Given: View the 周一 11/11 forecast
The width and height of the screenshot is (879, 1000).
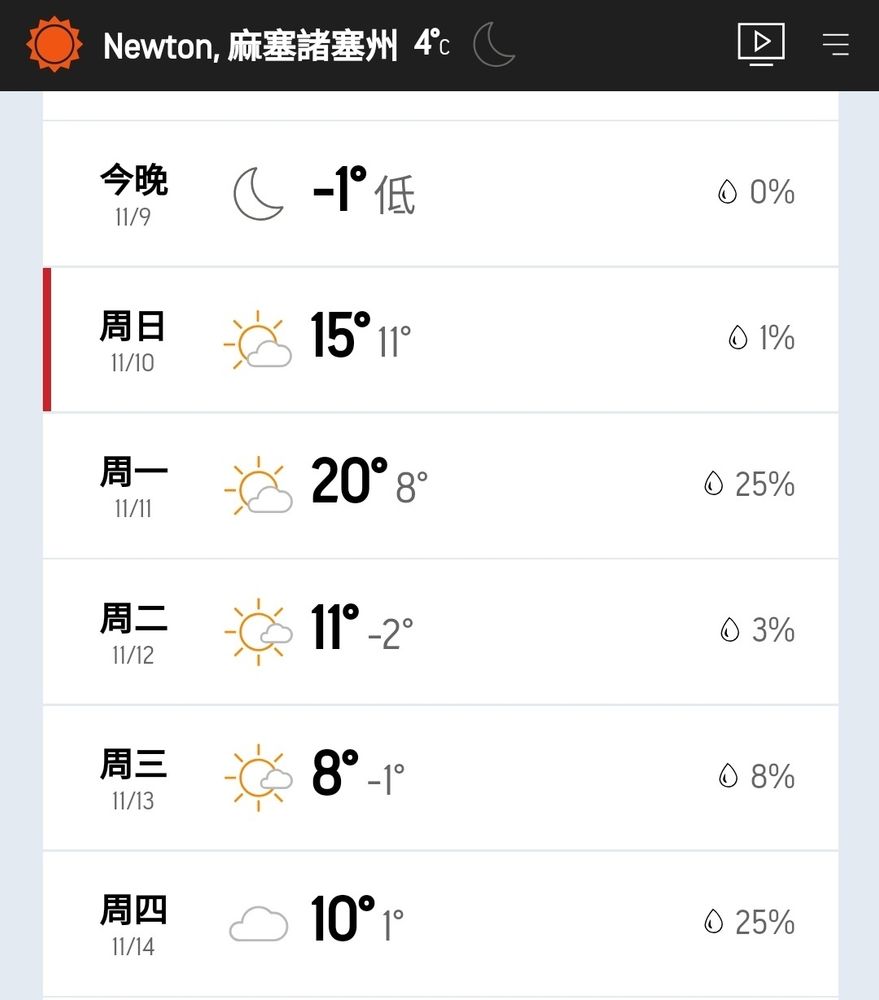Looking at the screenshot, I should [440, 485].
